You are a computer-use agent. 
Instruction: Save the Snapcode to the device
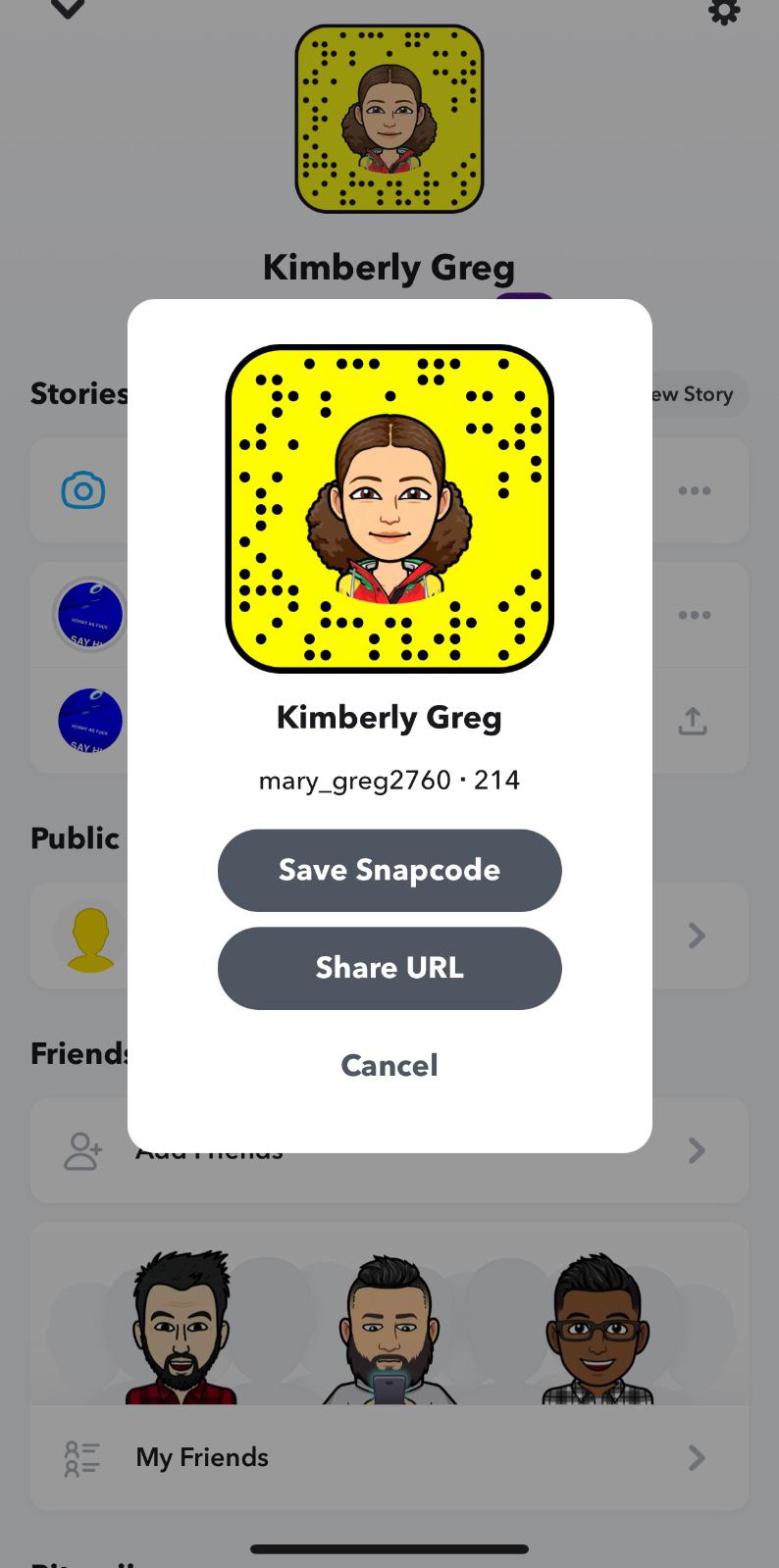pos(389,870)
